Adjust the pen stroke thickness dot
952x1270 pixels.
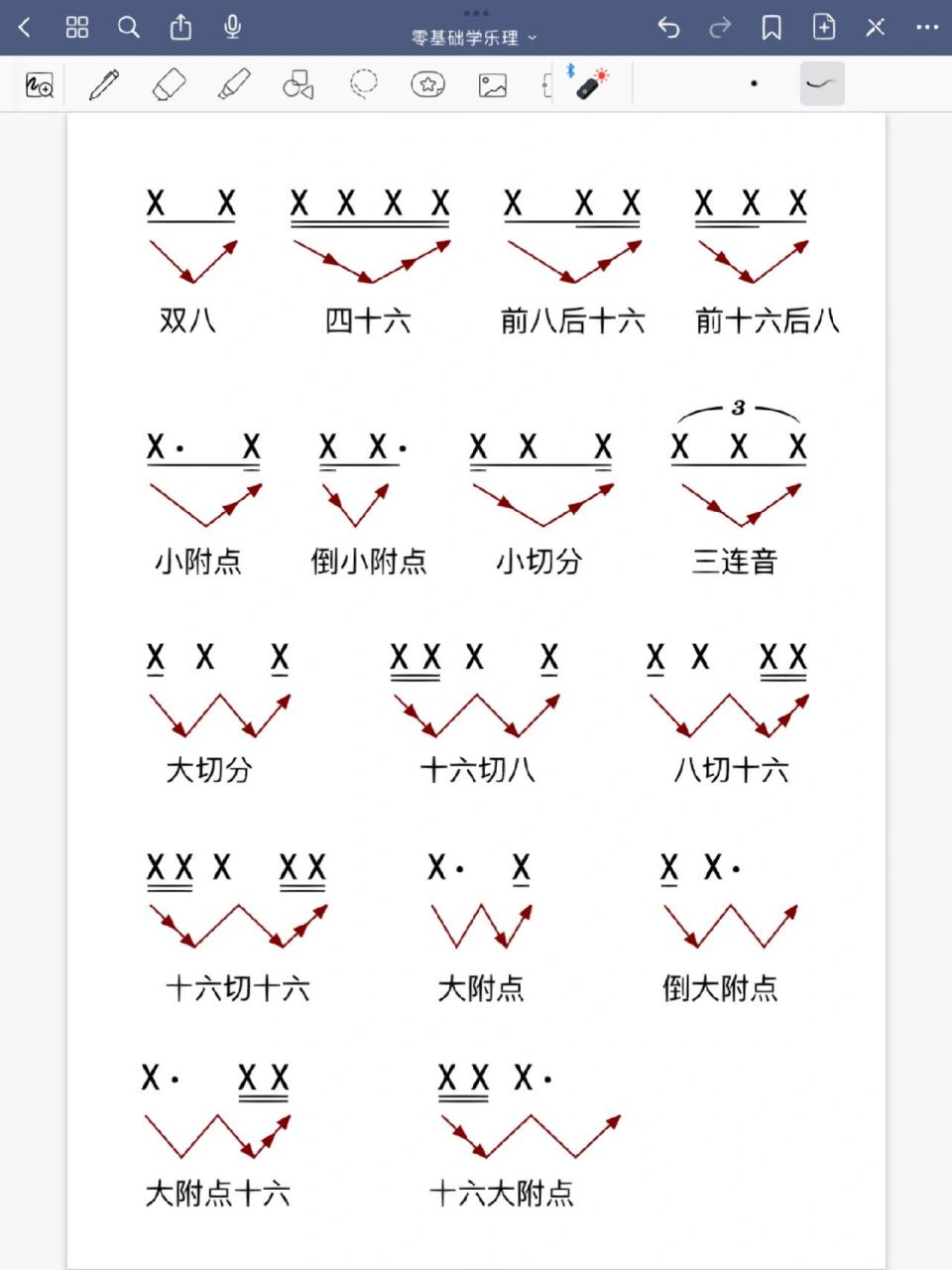click(756, 84)
